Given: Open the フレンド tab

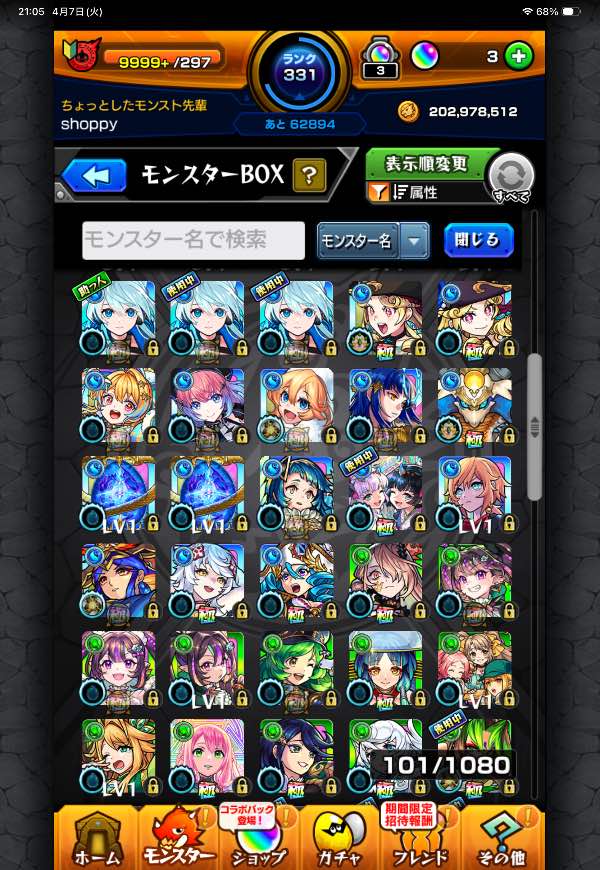Looking at the screenshot, I should pos(421,839).
